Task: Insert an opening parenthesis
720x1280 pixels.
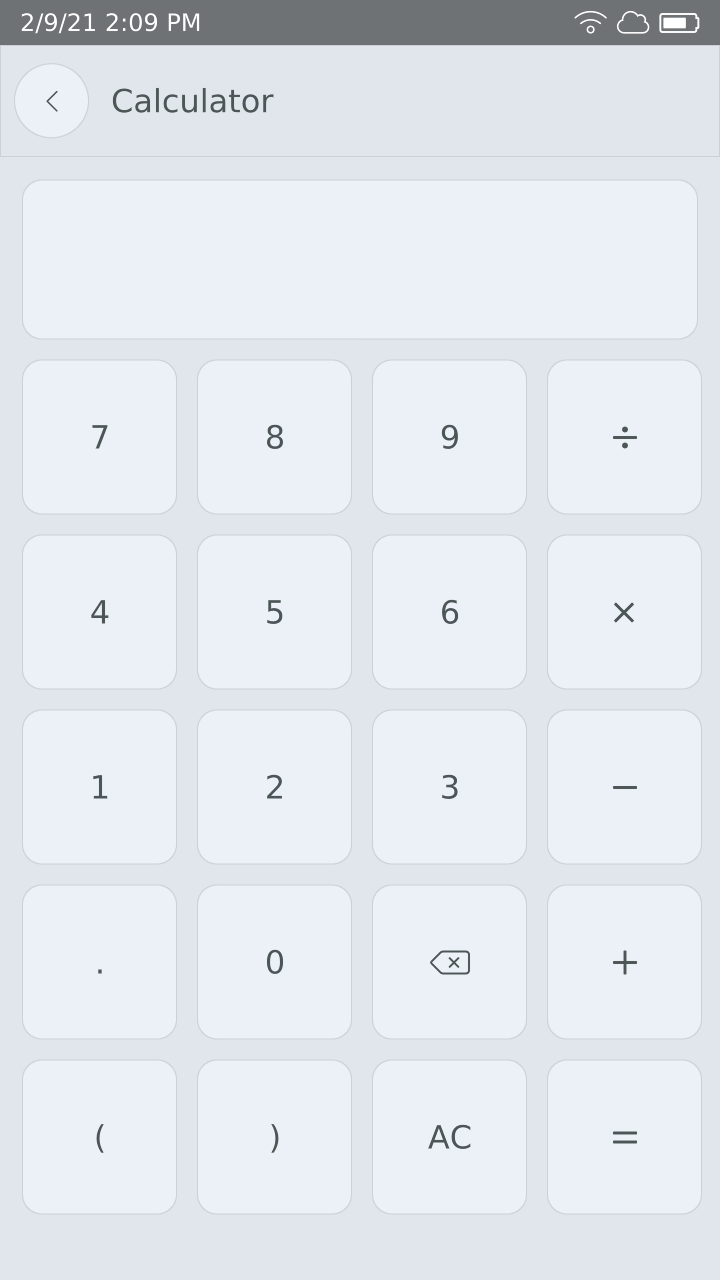Action: (x=99, y=1137)
